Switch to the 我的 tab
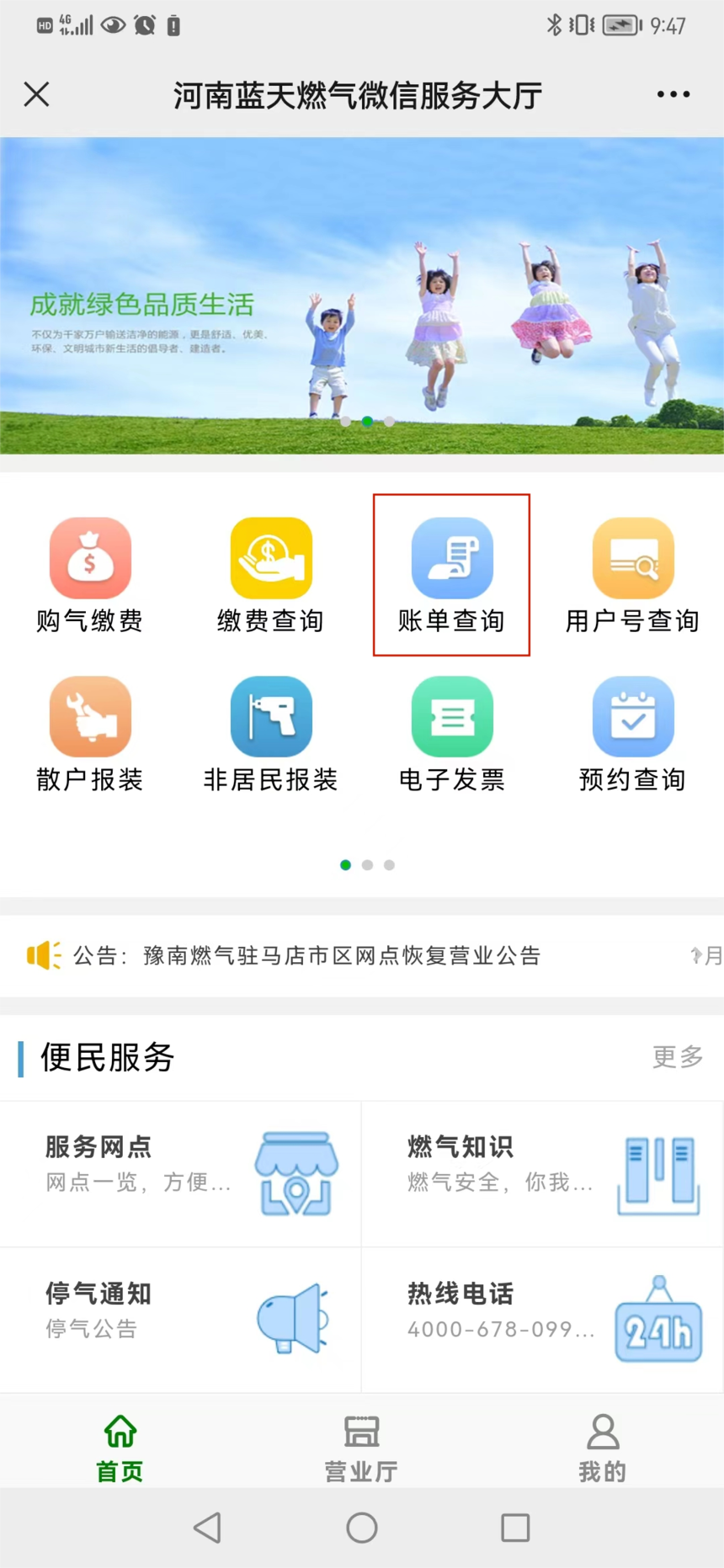Image resolution: width=724 pixels, height=1568 pixels. [603, 1446]
